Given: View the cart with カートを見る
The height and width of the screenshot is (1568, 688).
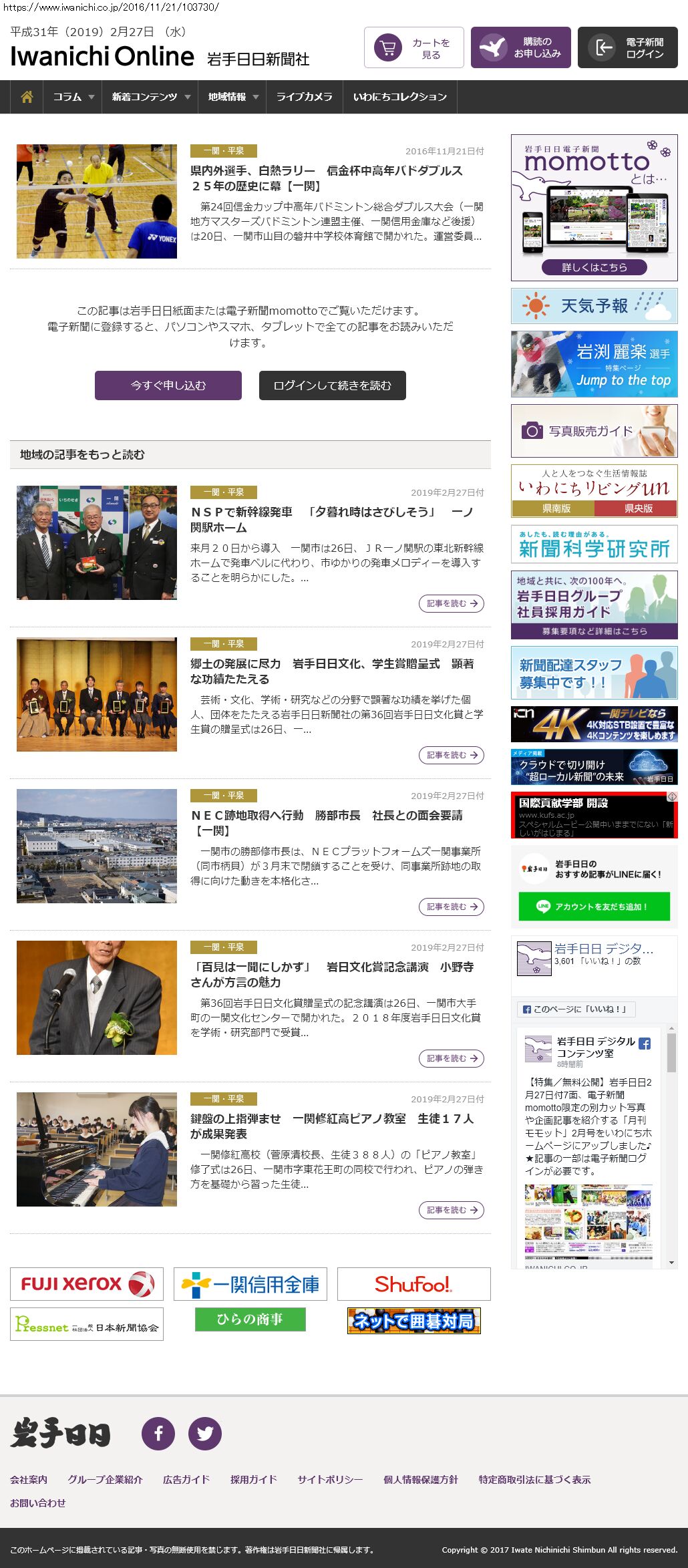Looking at the screenshot, I should [x=414, y=48].
